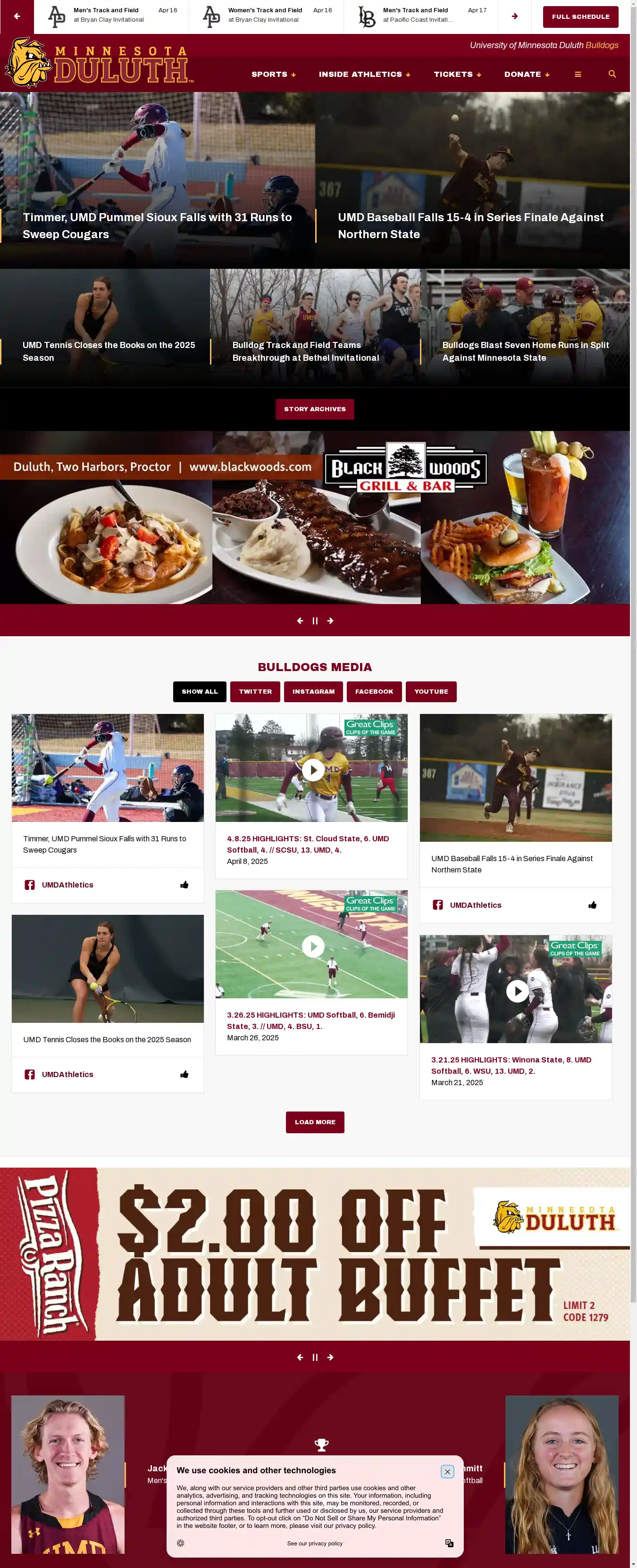
Task: Open Bulldog Track and Field Bethel Invitational story
Action: click(x=305, y=351)
